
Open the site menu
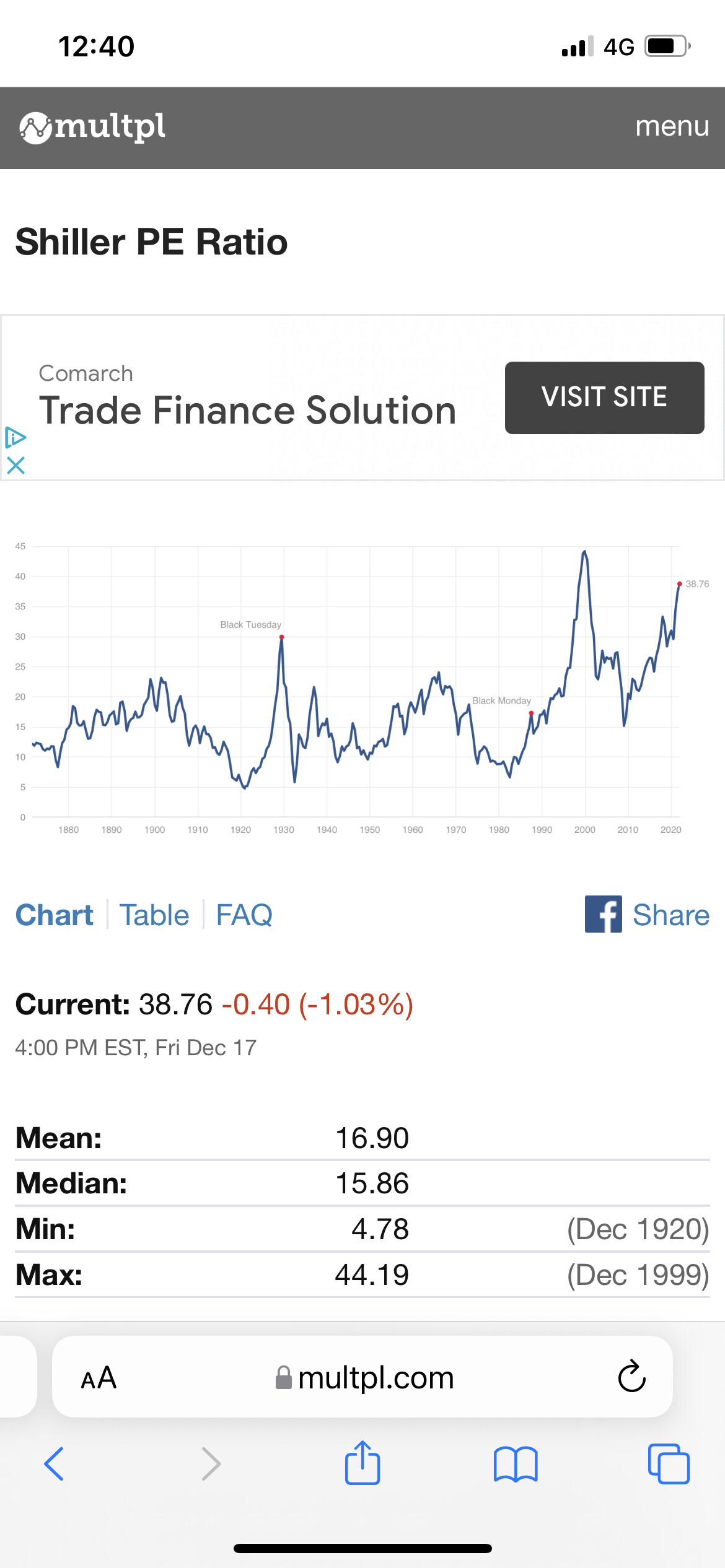coord(672,126)
